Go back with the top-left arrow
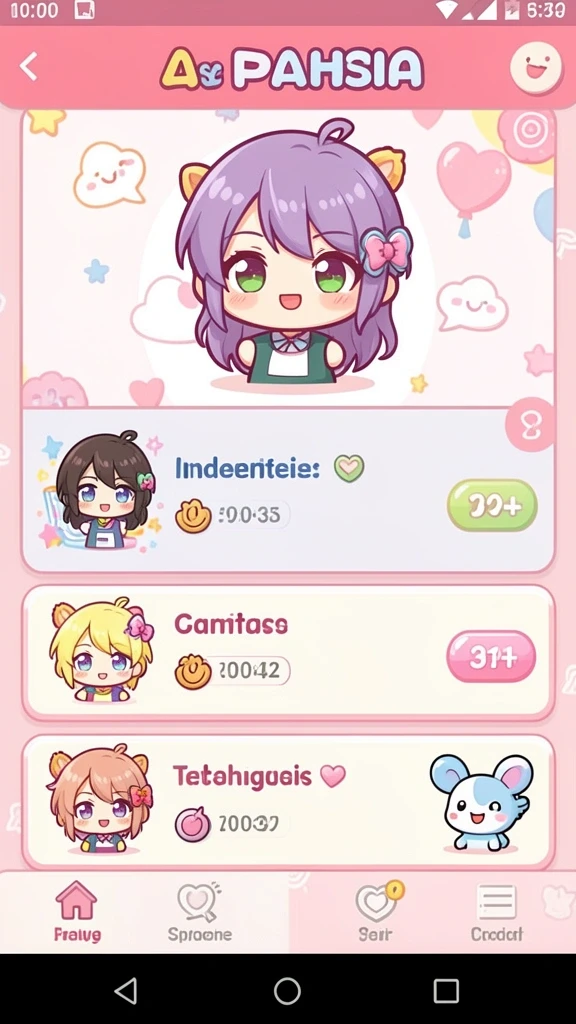576x1024 pixels. click(29, 67)
